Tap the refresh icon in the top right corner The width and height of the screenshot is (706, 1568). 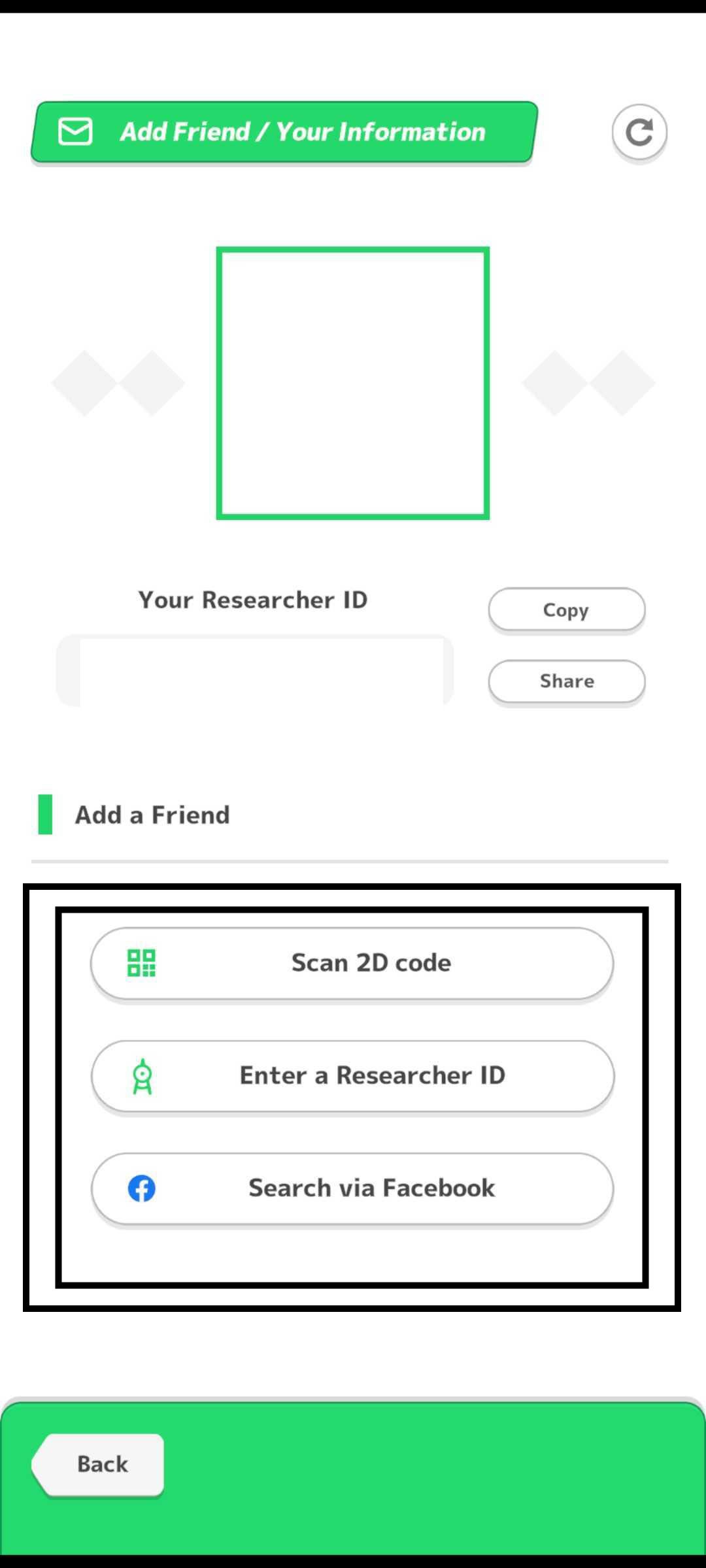click(639, 132)
